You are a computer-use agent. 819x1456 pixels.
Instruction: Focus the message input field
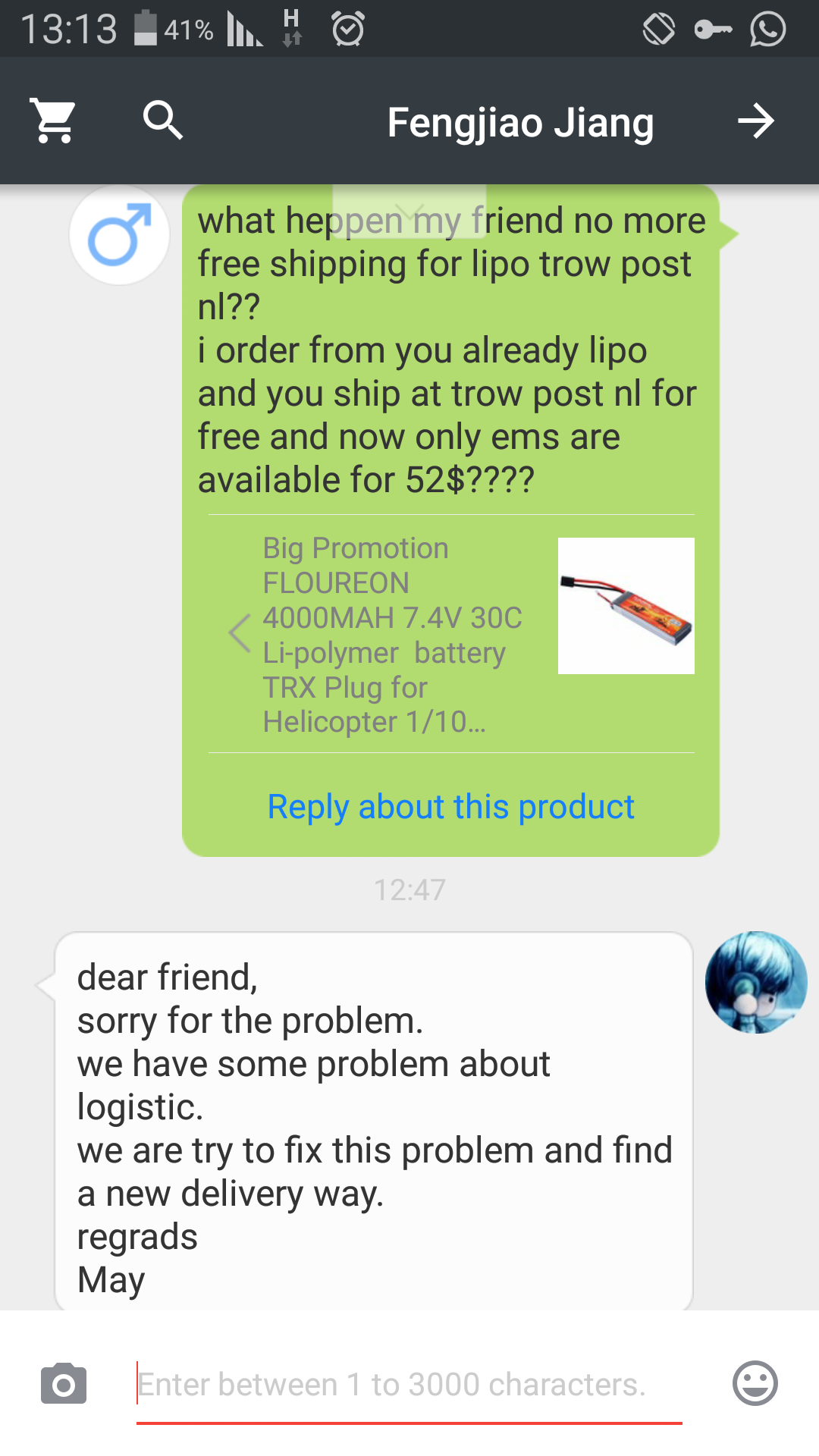click(x=409, y=1385)
